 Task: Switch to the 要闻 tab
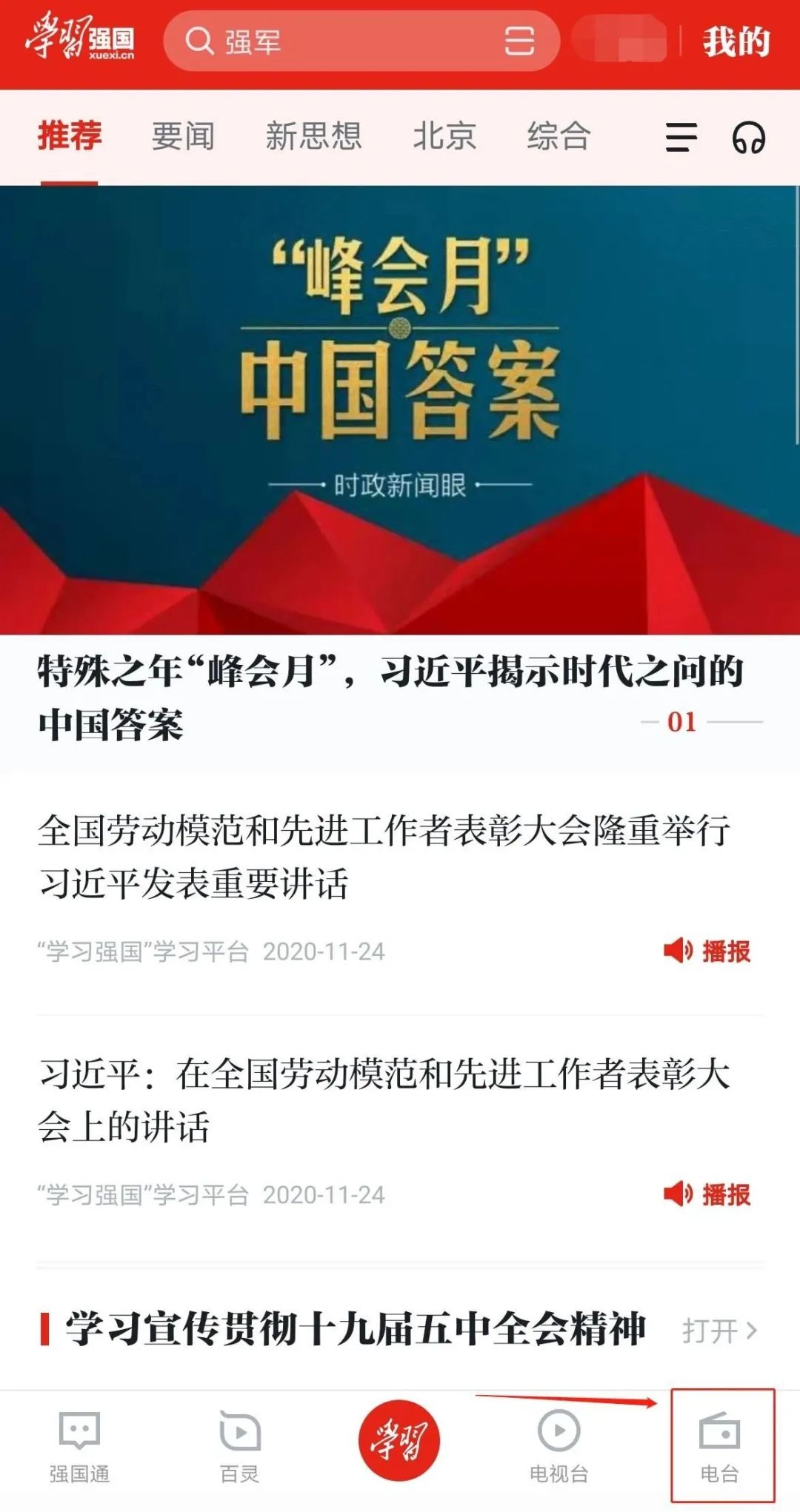pyautogui.click(x=183, y=137)
